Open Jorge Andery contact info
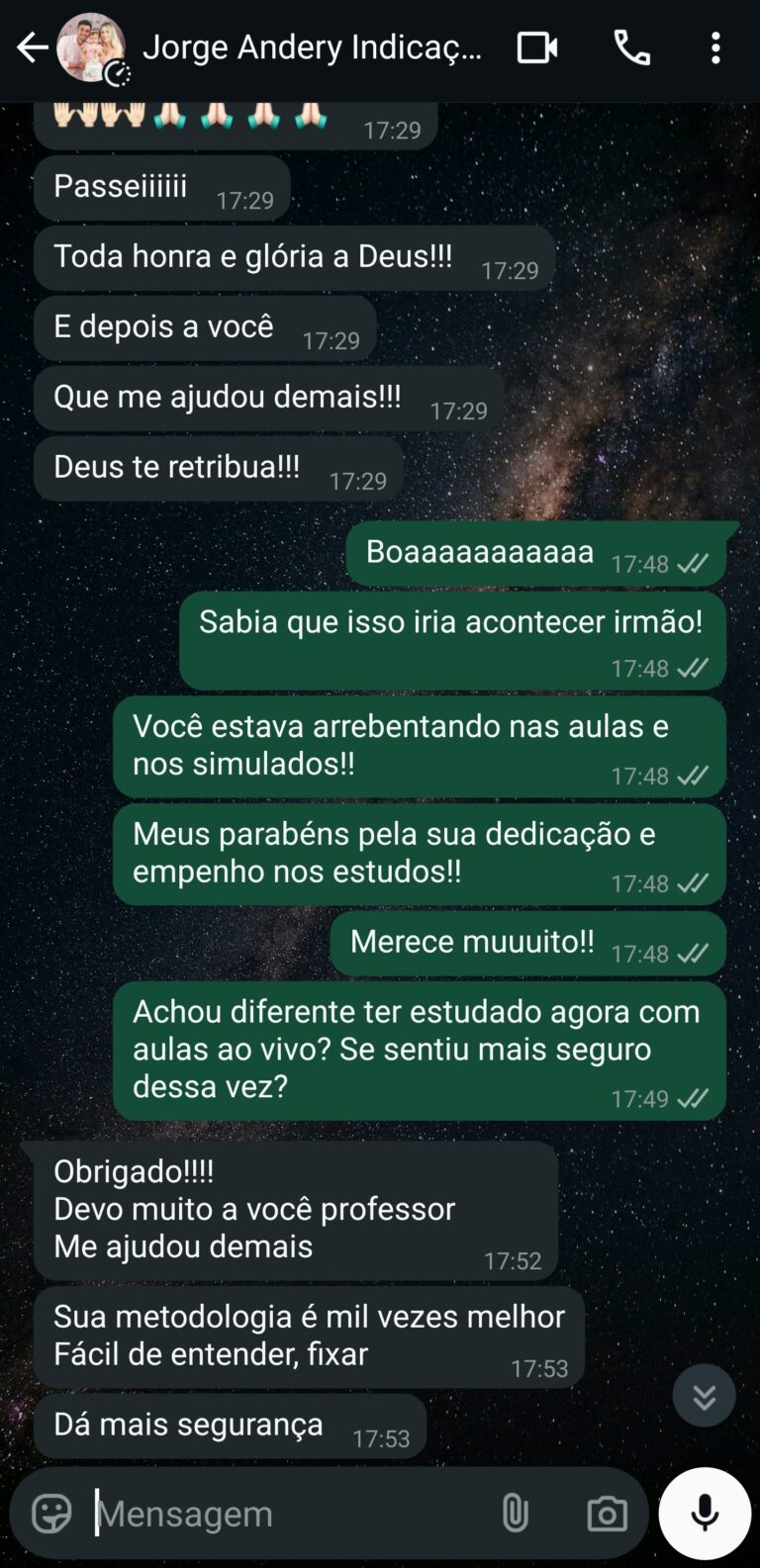This screenshot has height=1568, width=760. point(312,47)
